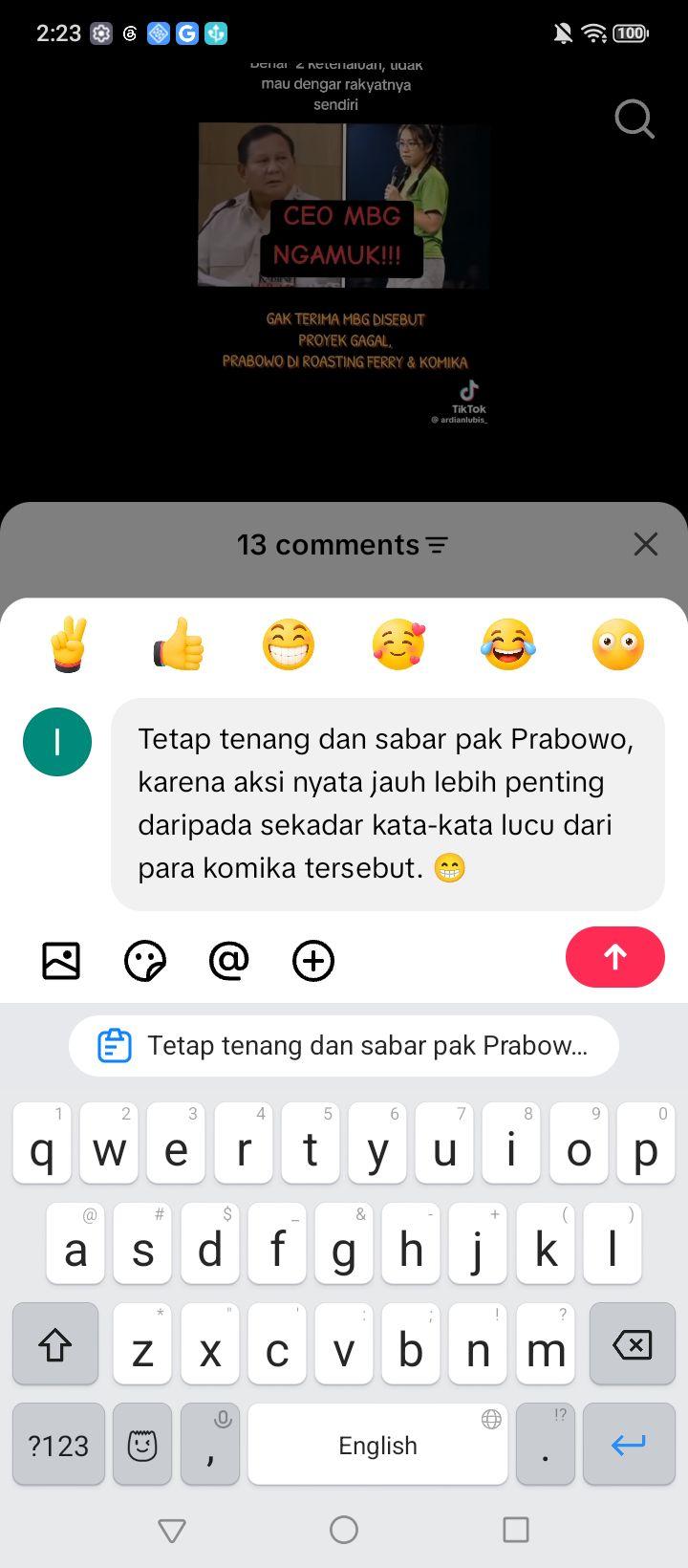The width and height of the screenshot is (688, 1568).
Task: Insert the tears of joy emoji
Action: click(508, 644)
